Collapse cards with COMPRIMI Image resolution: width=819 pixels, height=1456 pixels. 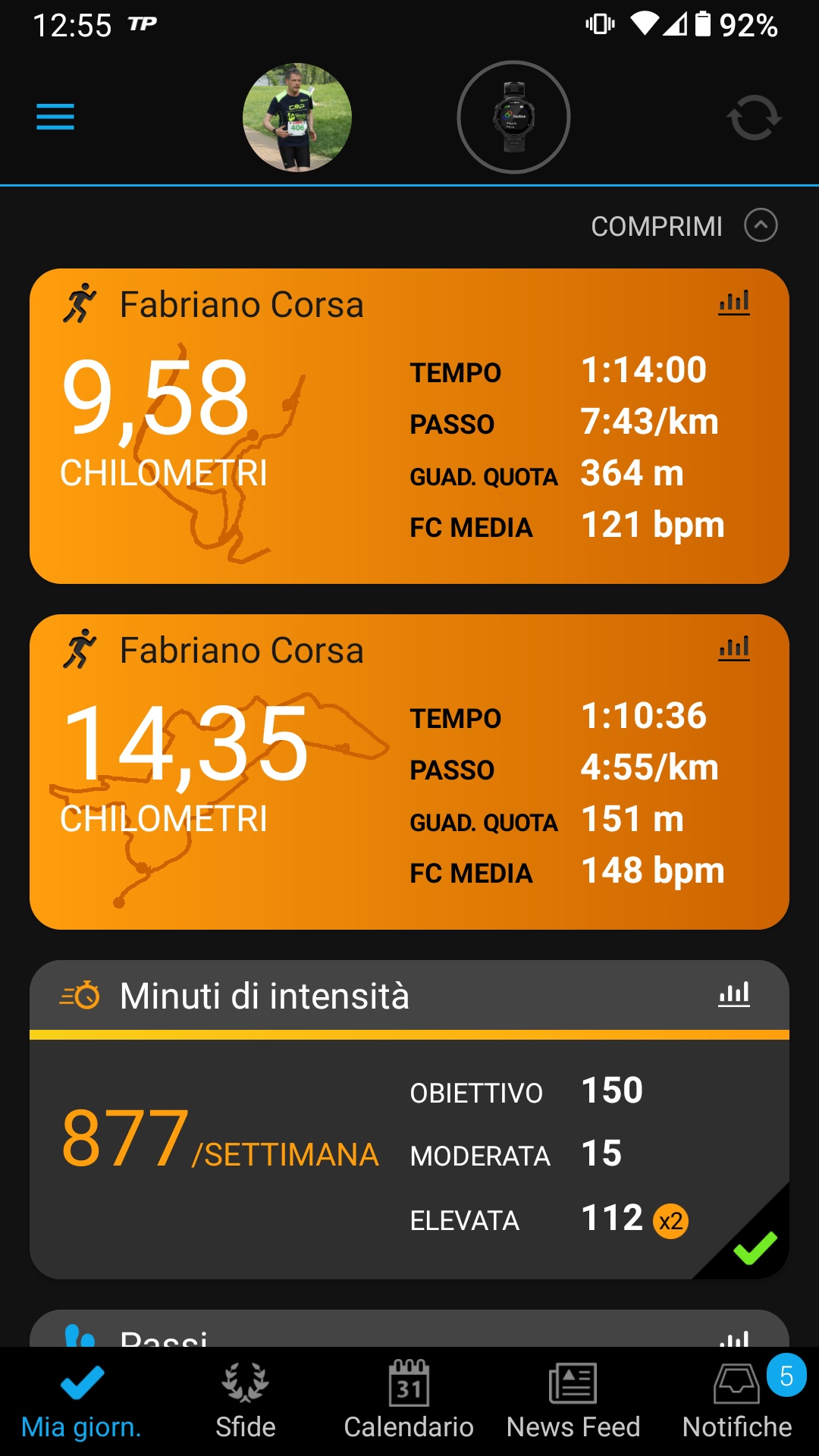coord(684,226)
